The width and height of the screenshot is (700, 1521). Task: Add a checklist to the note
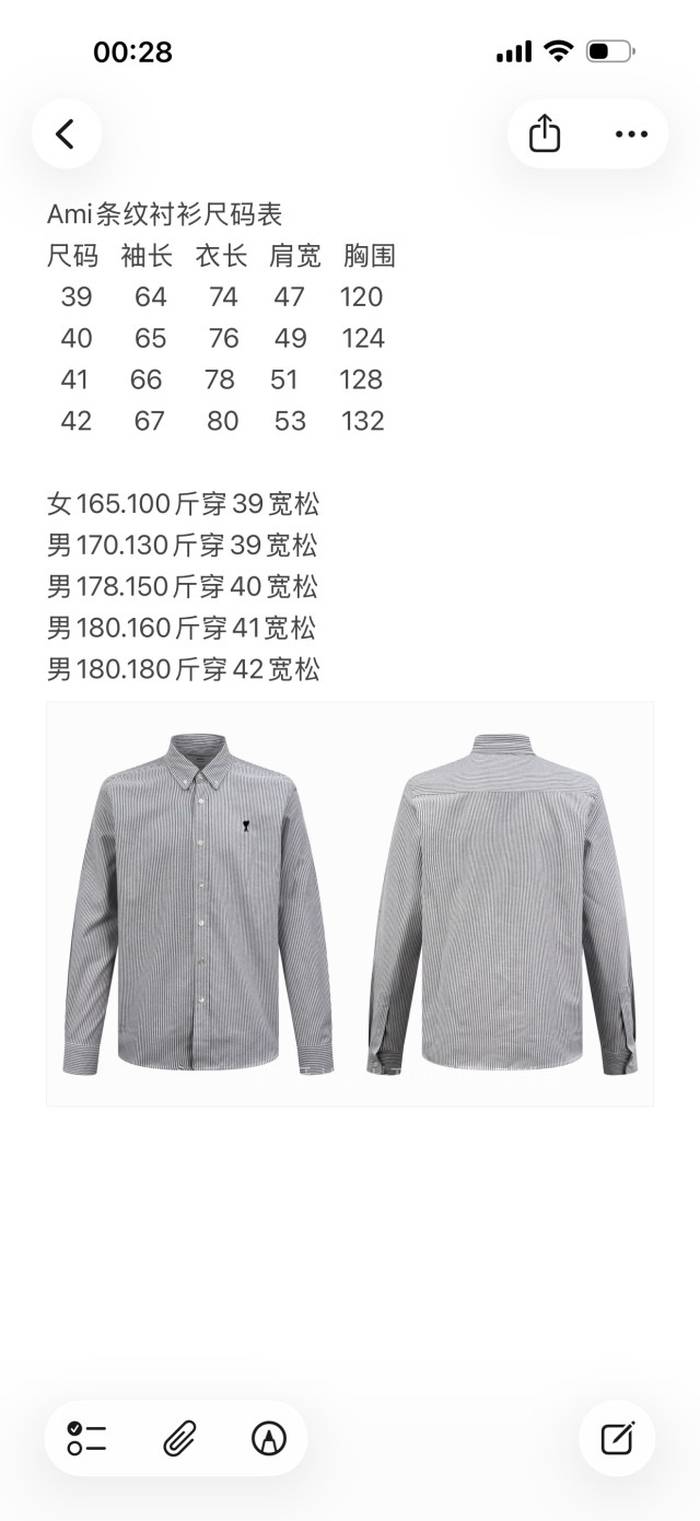87,1438
